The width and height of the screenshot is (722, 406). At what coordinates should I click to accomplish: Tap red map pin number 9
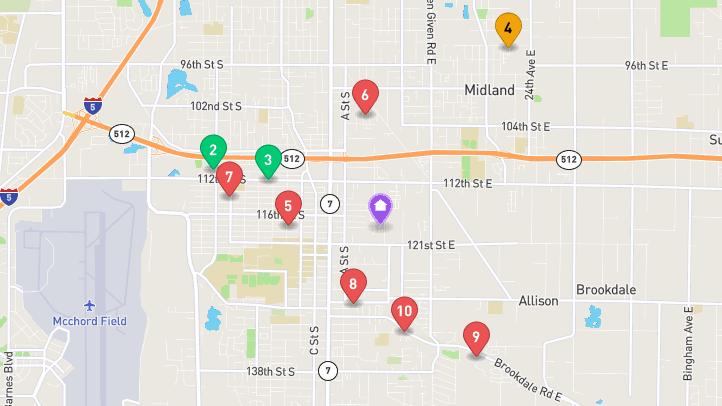click(476, 336)
